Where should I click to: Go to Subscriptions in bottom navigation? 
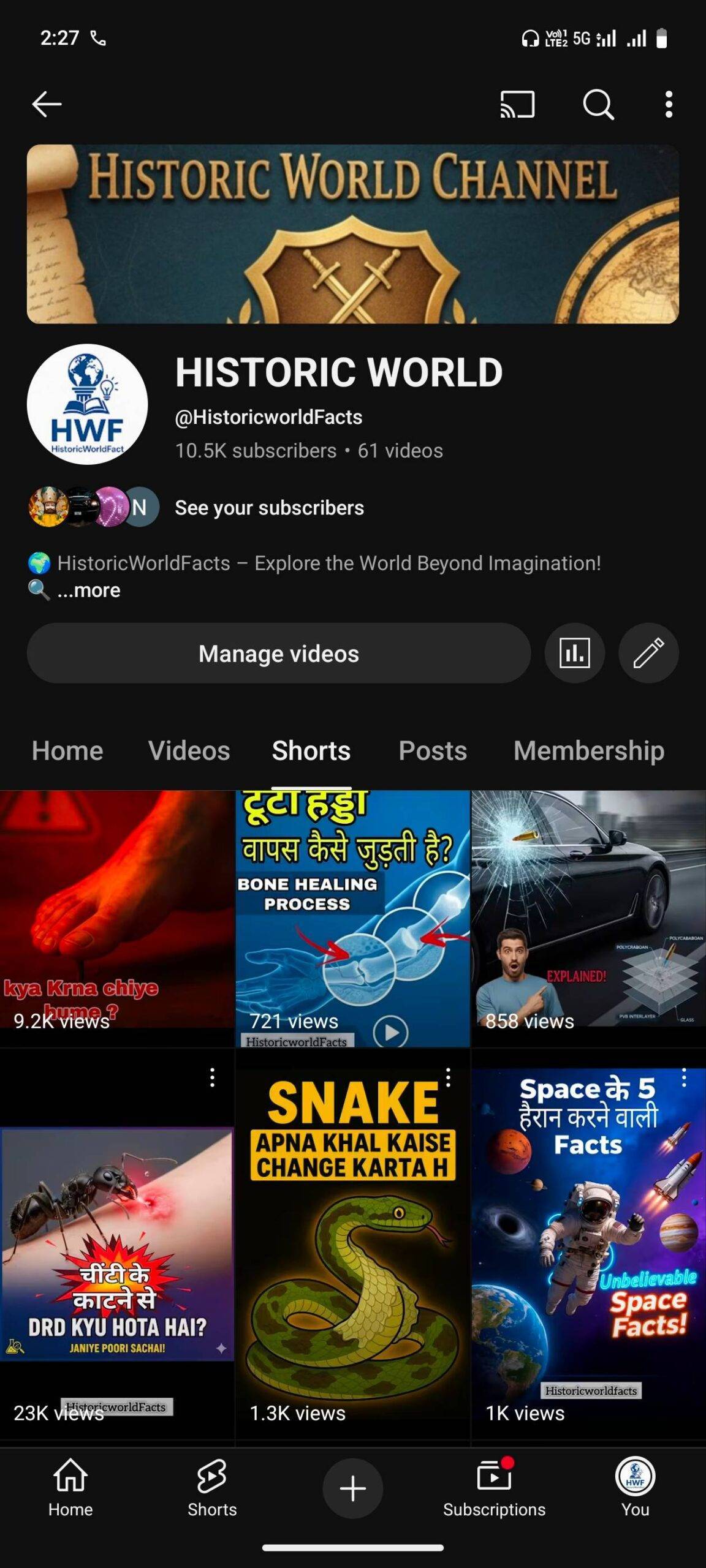[x=494, y=1488]
